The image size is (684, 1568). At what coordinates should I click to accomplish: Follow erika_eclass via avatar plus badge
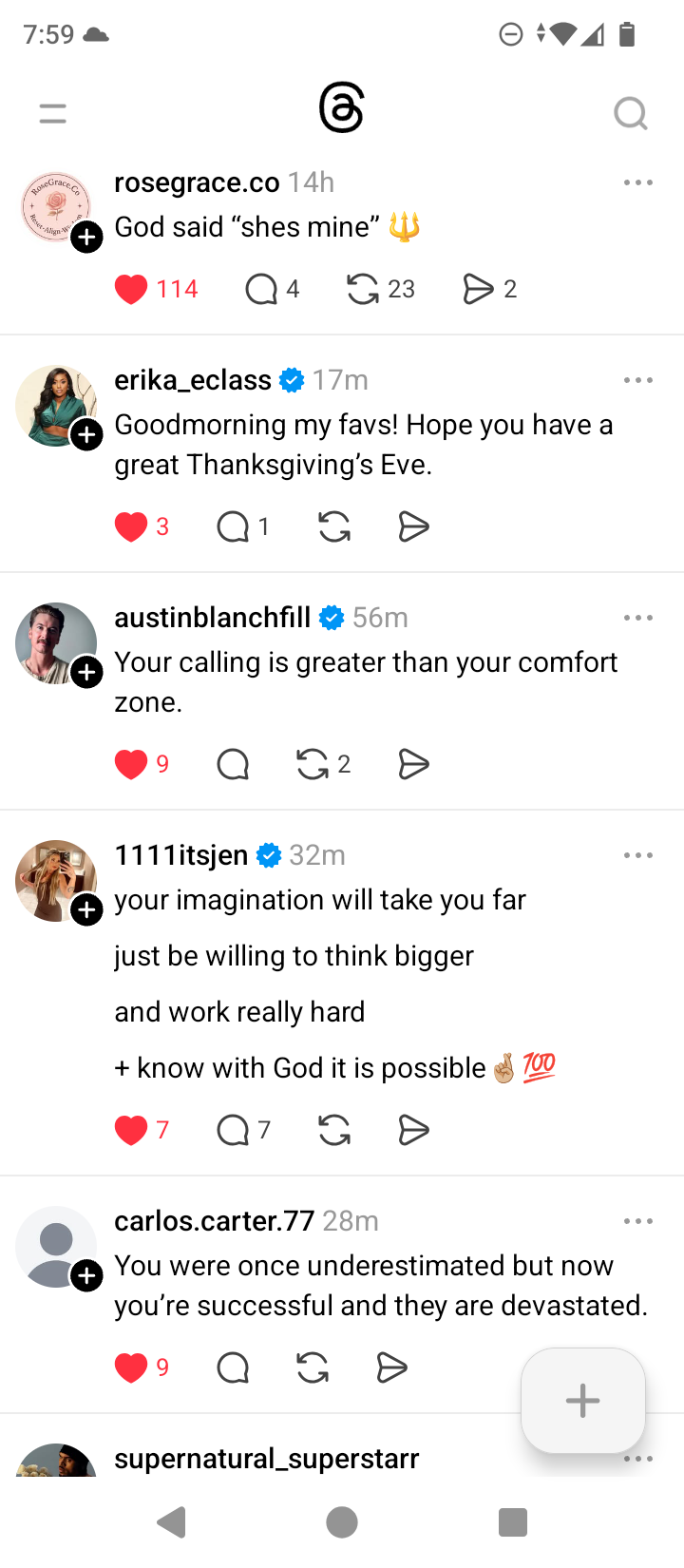[87, 435]
